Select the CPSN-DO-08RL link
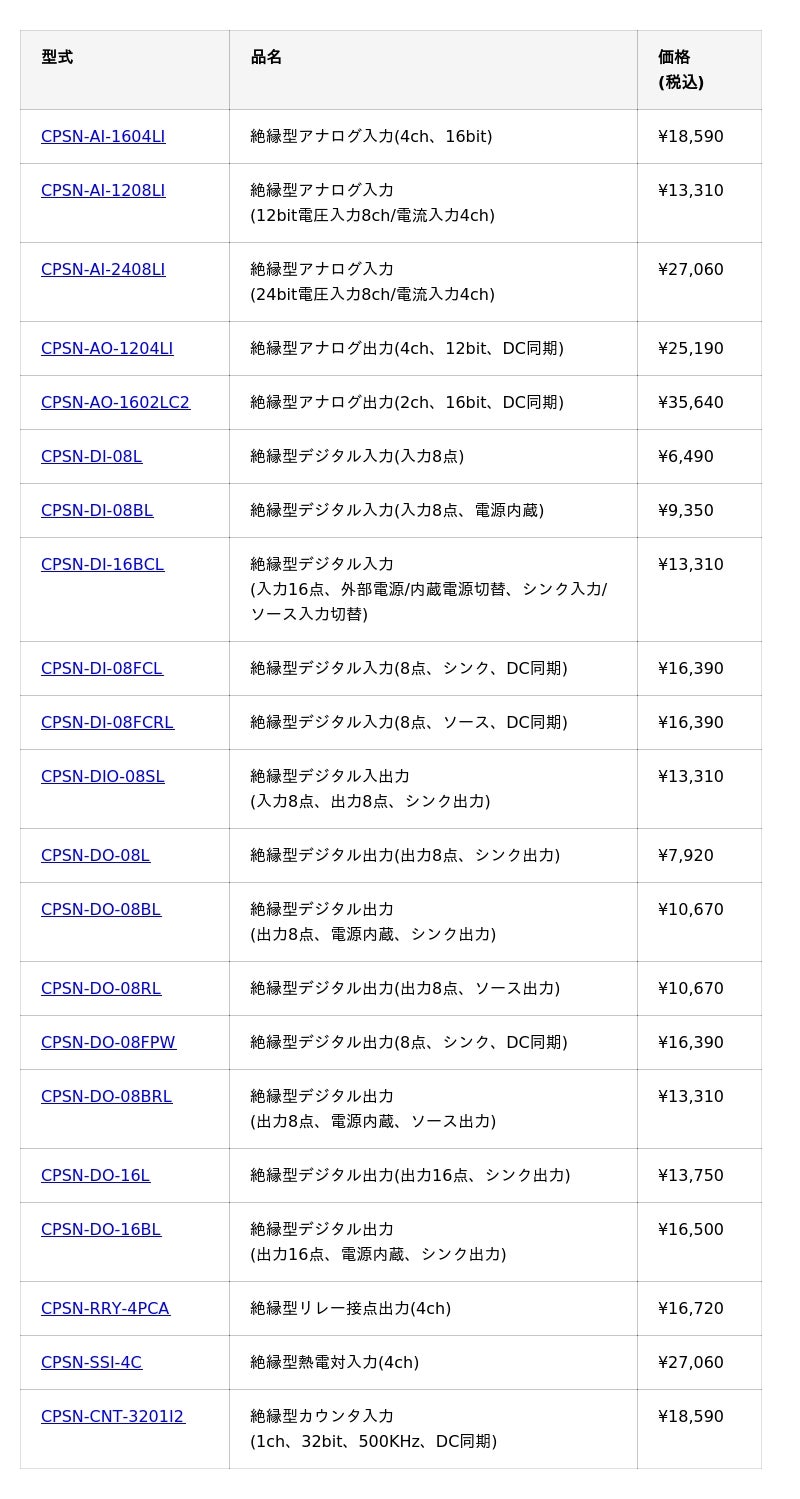Viewport: 800px width, 1499px height. coord(100,988)
